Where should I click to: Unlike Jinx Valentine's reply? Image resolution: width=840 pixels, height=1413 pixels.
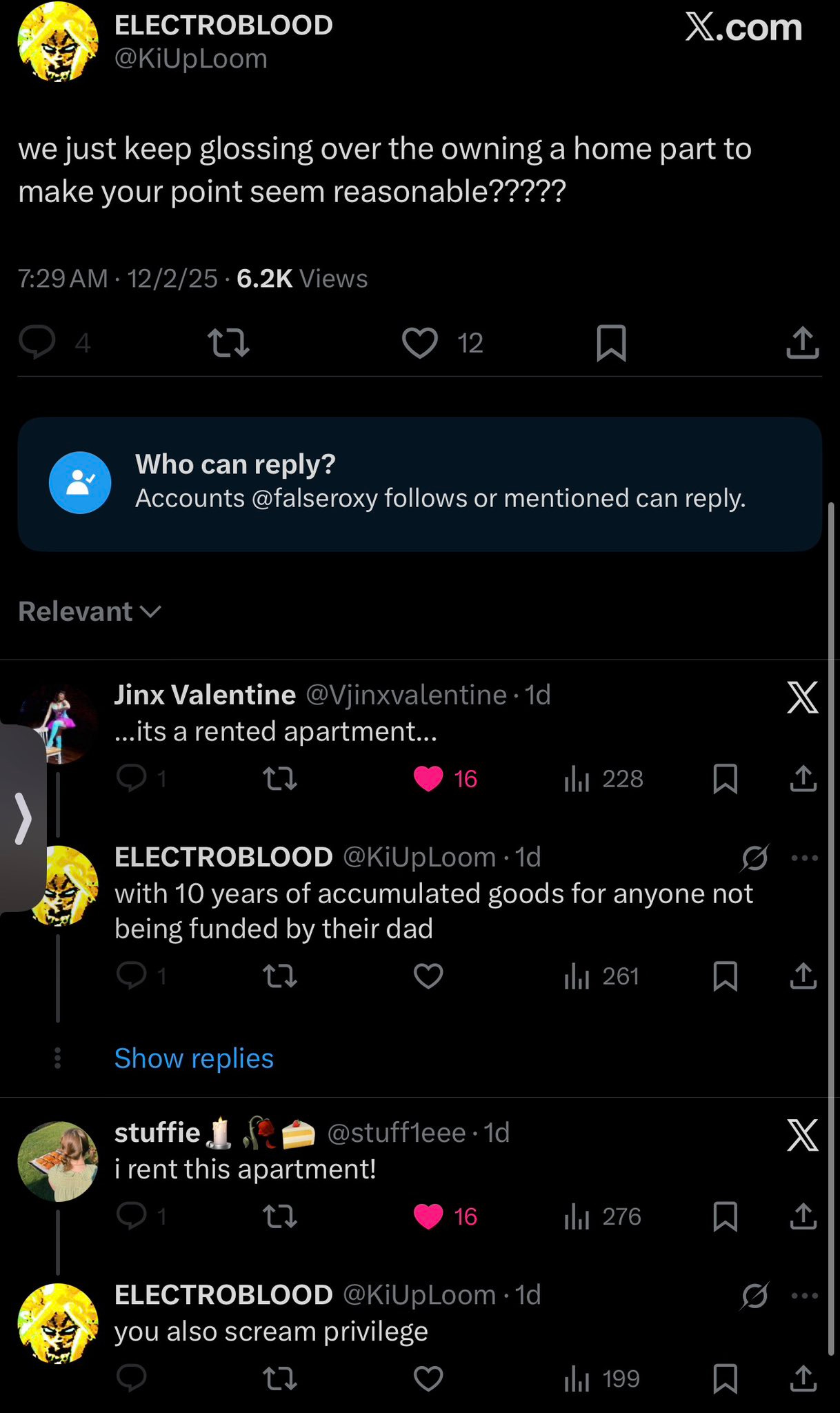428,779
